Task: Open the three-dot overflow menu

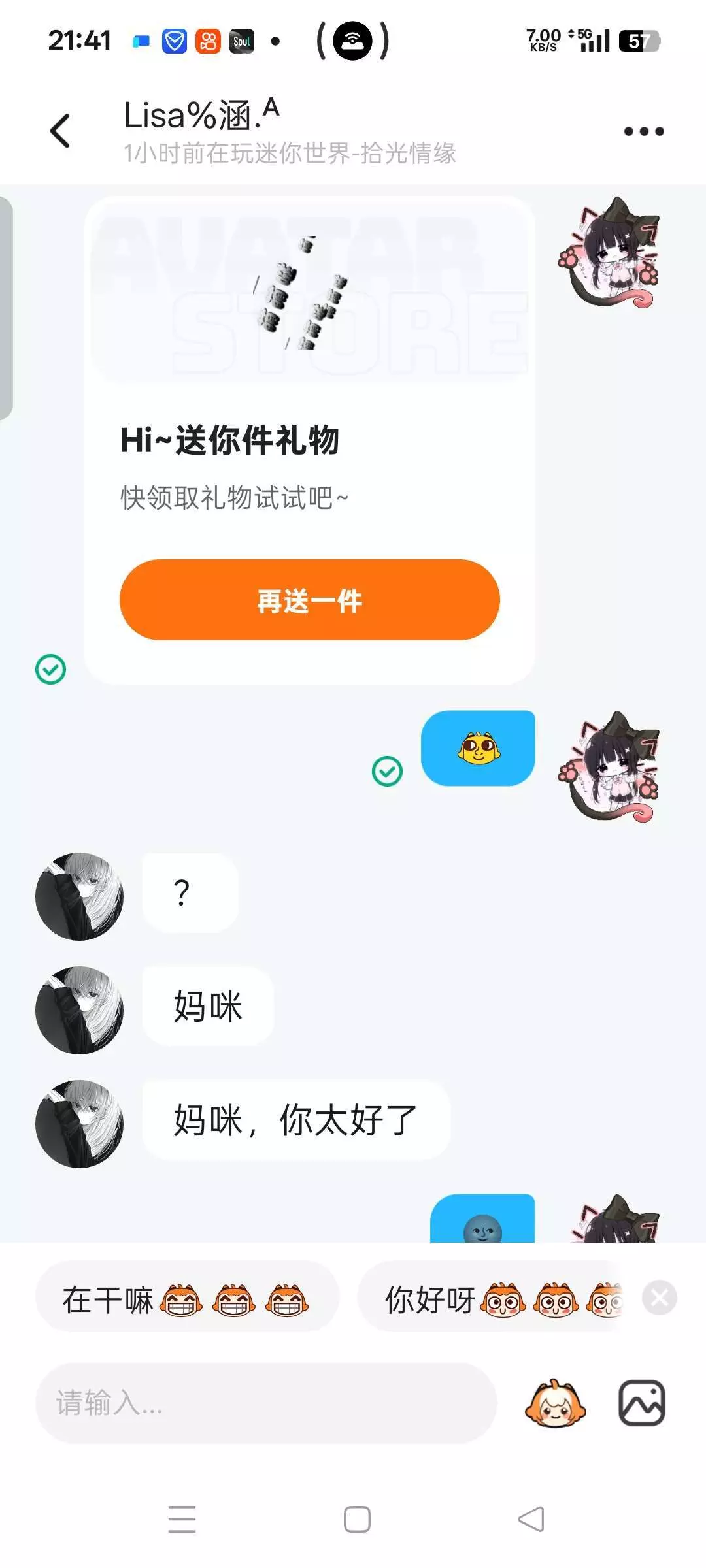Action: pos(644,131)
